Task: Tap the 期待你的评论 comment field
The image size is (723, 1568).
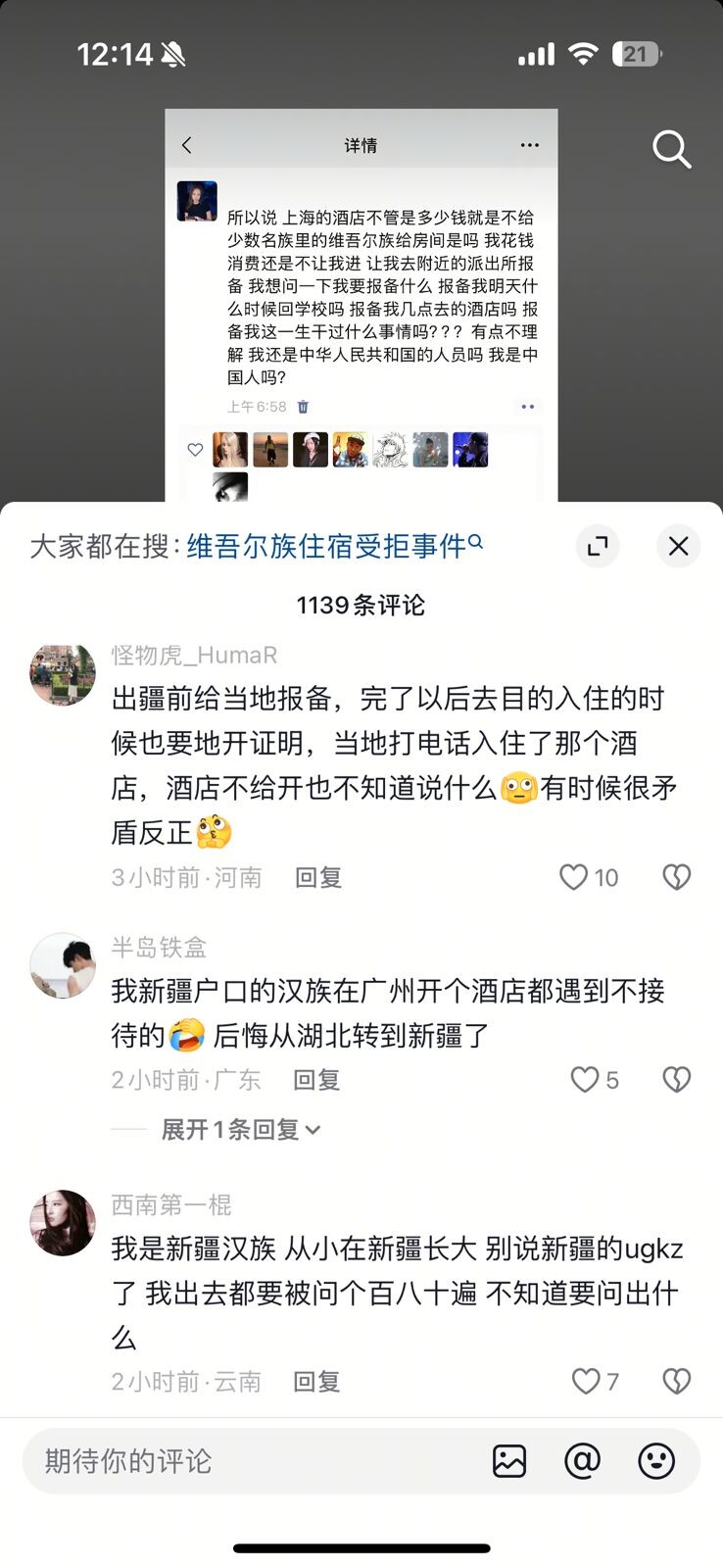Action: [245, 1461]
